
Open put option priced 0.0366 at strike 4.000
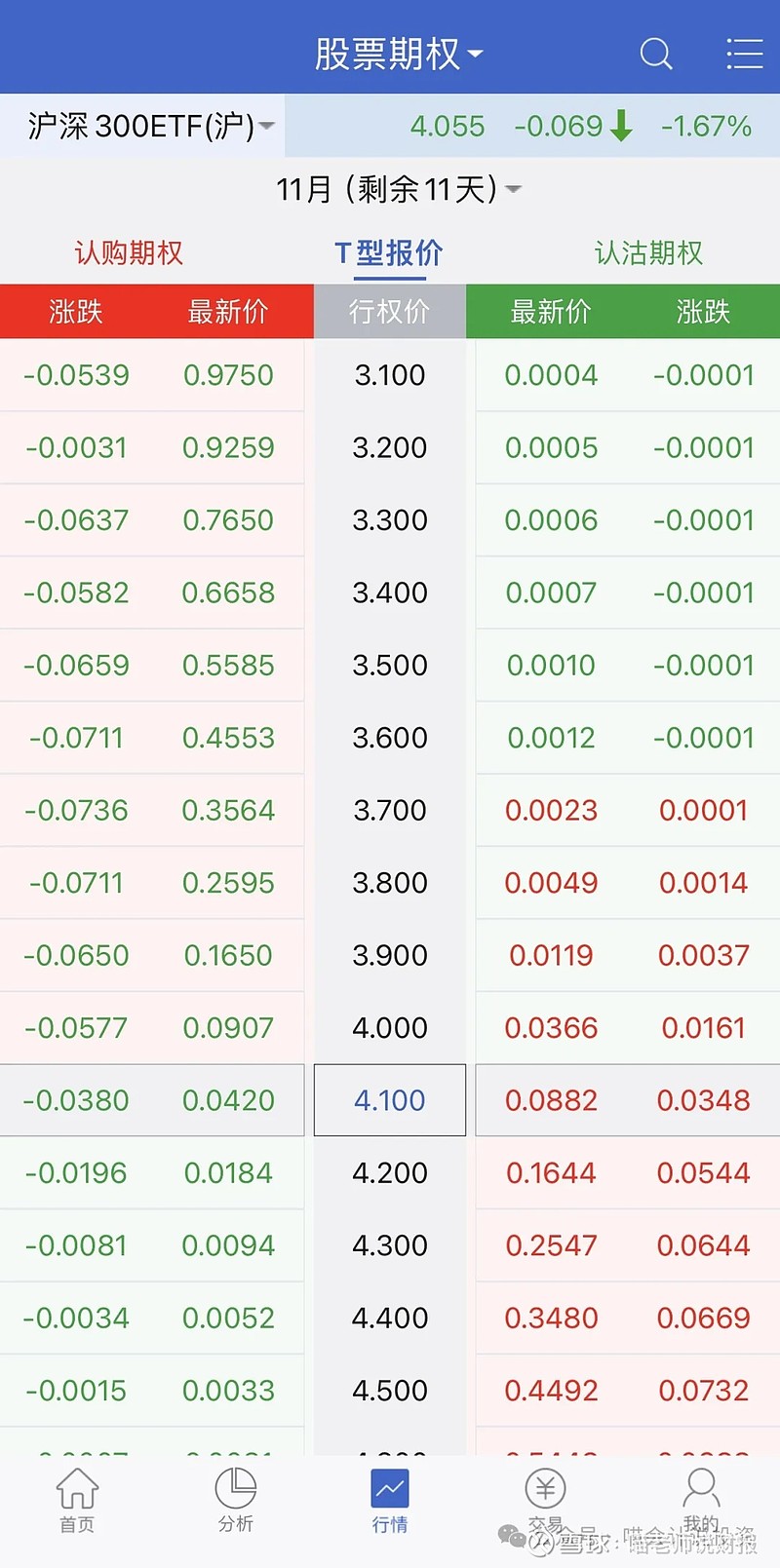pos(628,1028)
